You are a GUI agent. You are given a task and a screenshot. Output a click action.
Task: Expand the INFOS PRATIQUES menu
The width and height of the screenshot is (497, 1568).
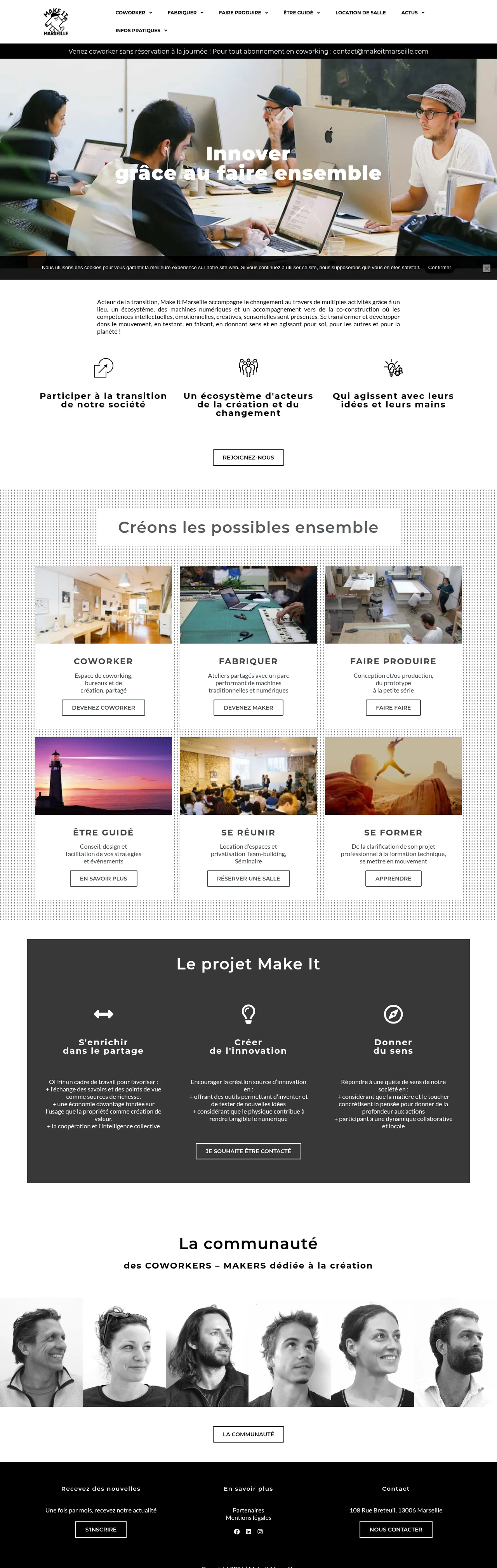[141, 30]
